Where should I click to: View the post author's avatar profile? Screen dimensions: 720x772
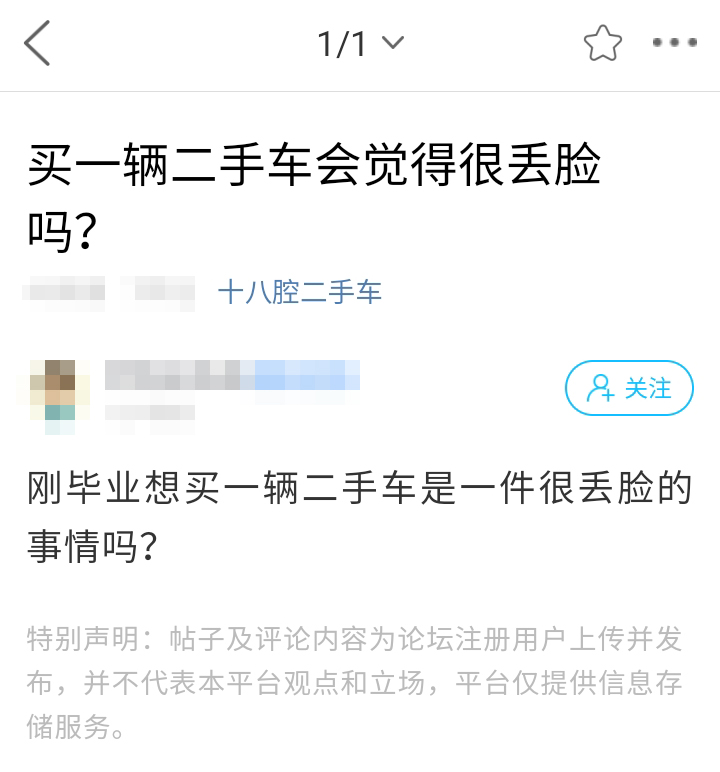tap(59, 395)
